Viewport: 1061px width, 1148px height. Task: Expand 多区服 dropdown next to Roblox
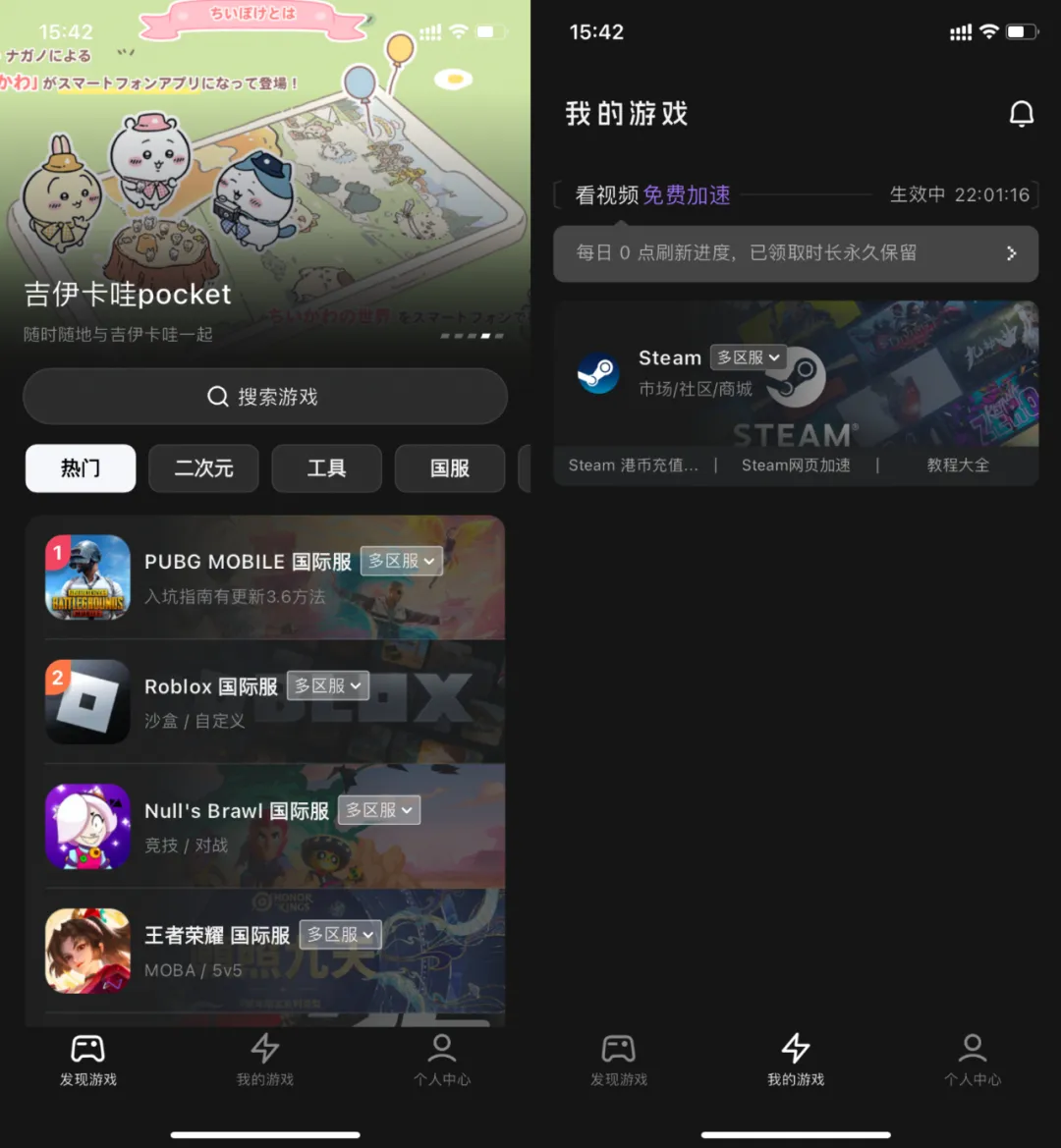point(328,685)
